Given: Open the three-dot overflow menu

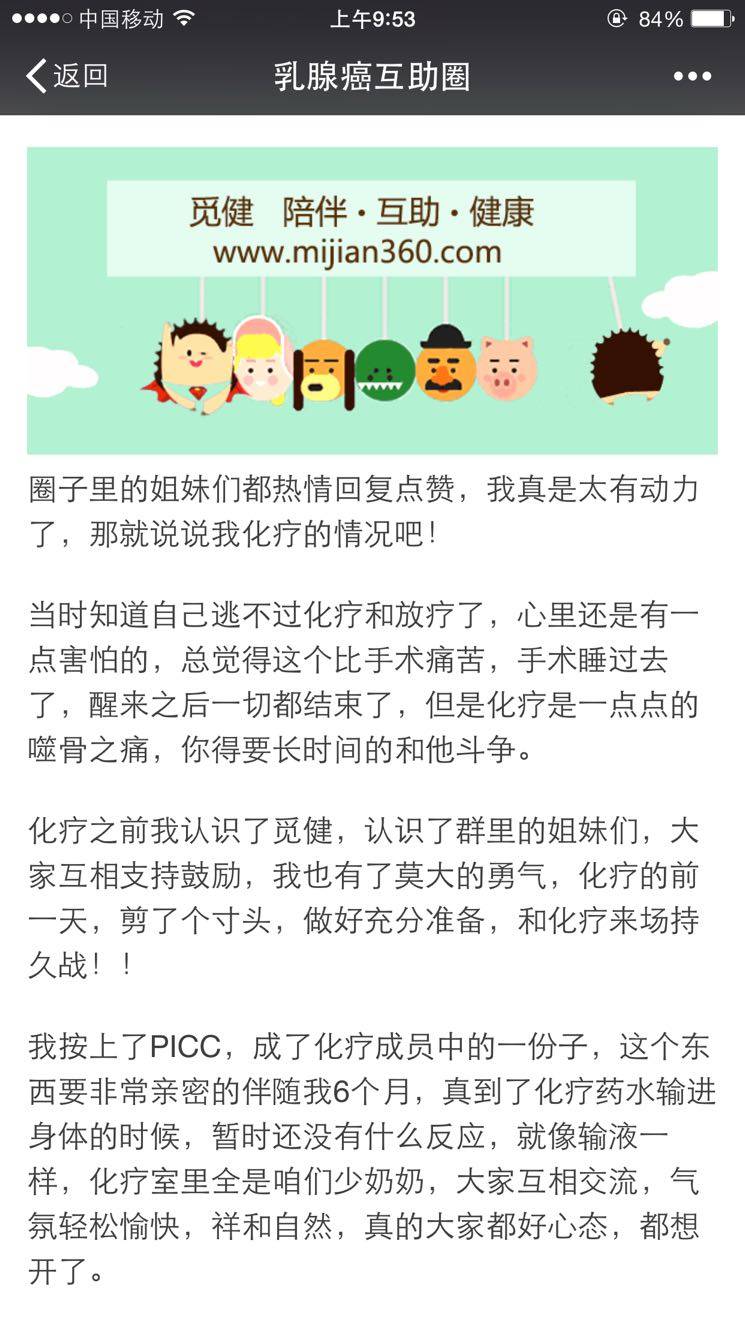Looking at the screenshot, I should click(x=692, y=77).
